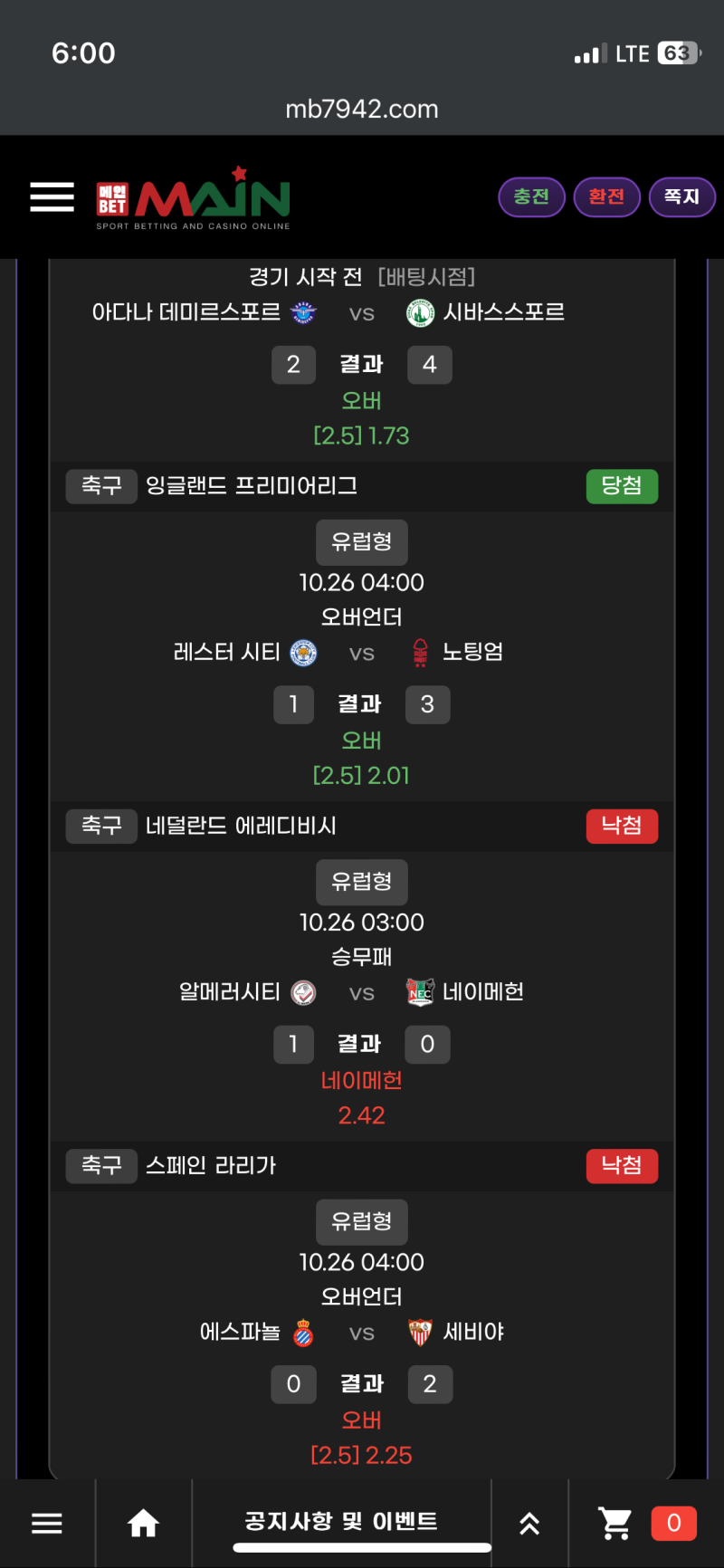This screenshot has width=724, height=1568.
Task: Open 공지사항 및 이벤트 notices
Action: 341,1521
